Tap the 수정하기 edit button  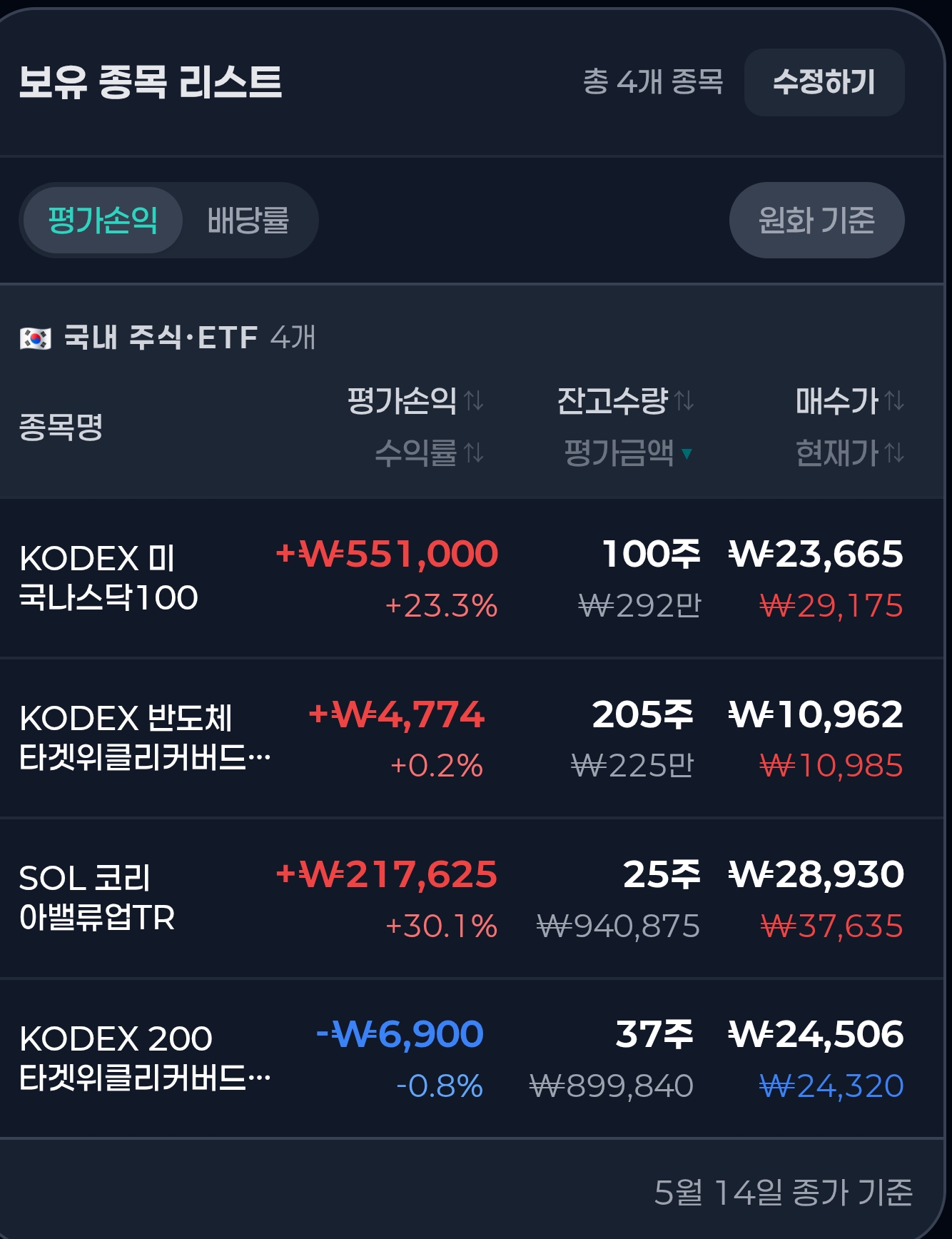pyautogui.click(x=824, y=82)
